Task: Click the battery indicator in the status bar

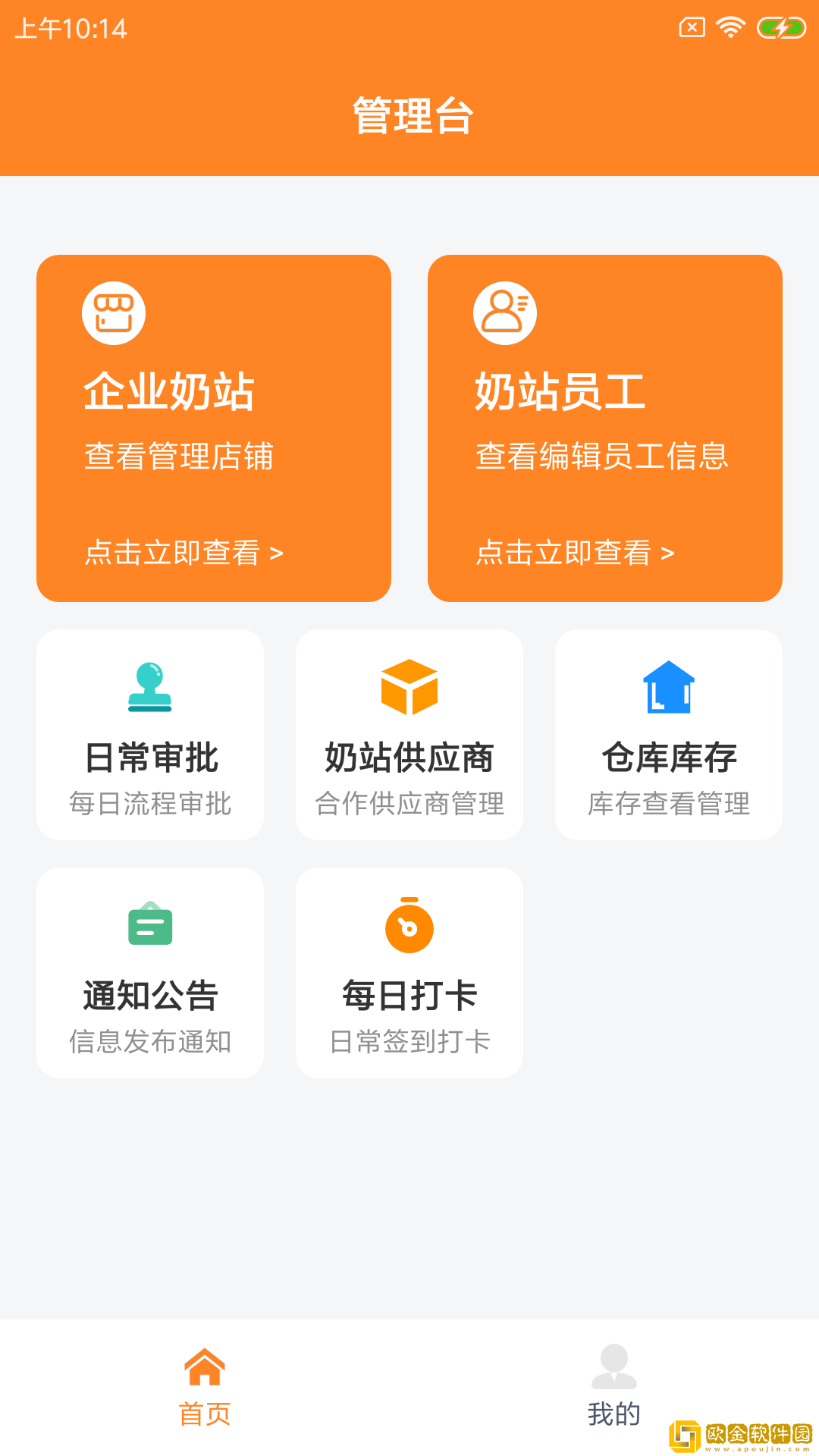Action: 780,26
